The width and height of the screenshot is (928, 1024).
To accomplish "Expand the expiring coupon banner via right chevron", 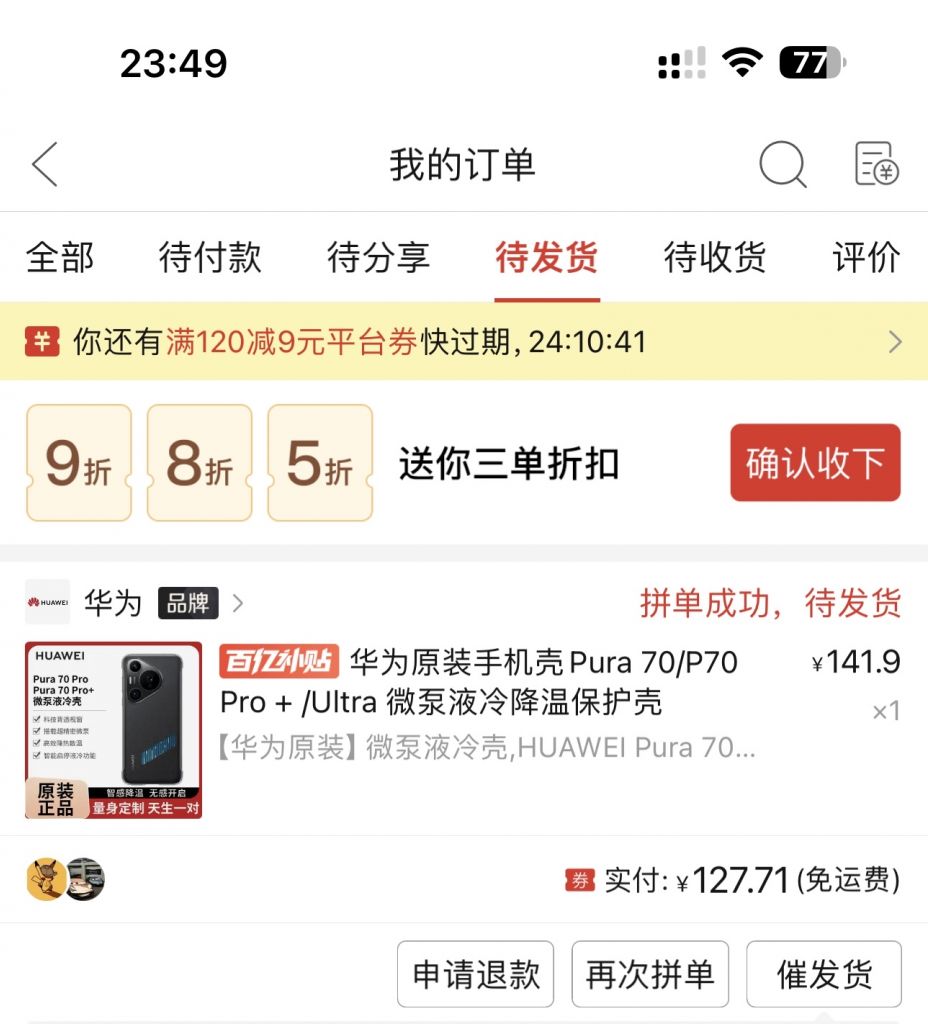I will 895,341.
